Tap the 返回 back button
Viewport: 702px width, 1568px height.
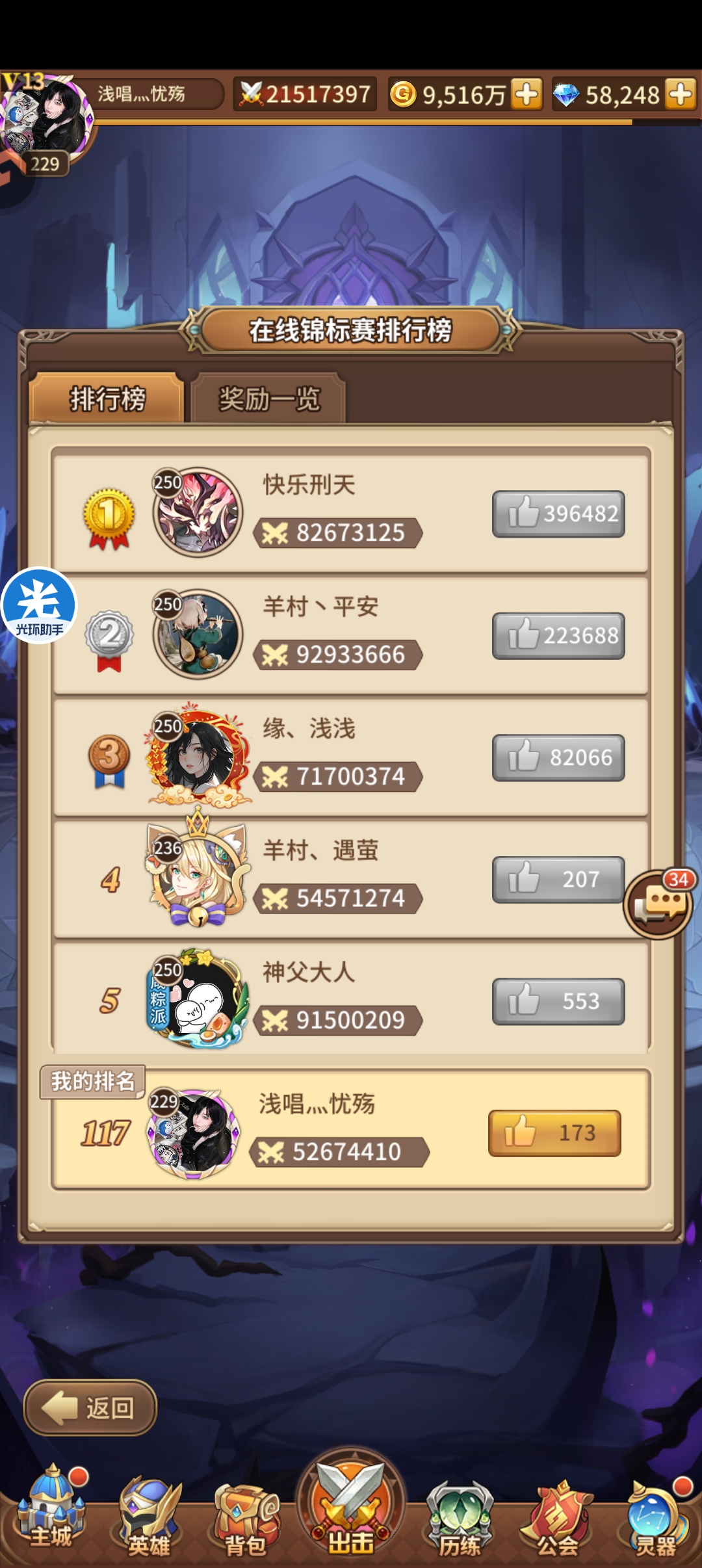(90, 1407)
